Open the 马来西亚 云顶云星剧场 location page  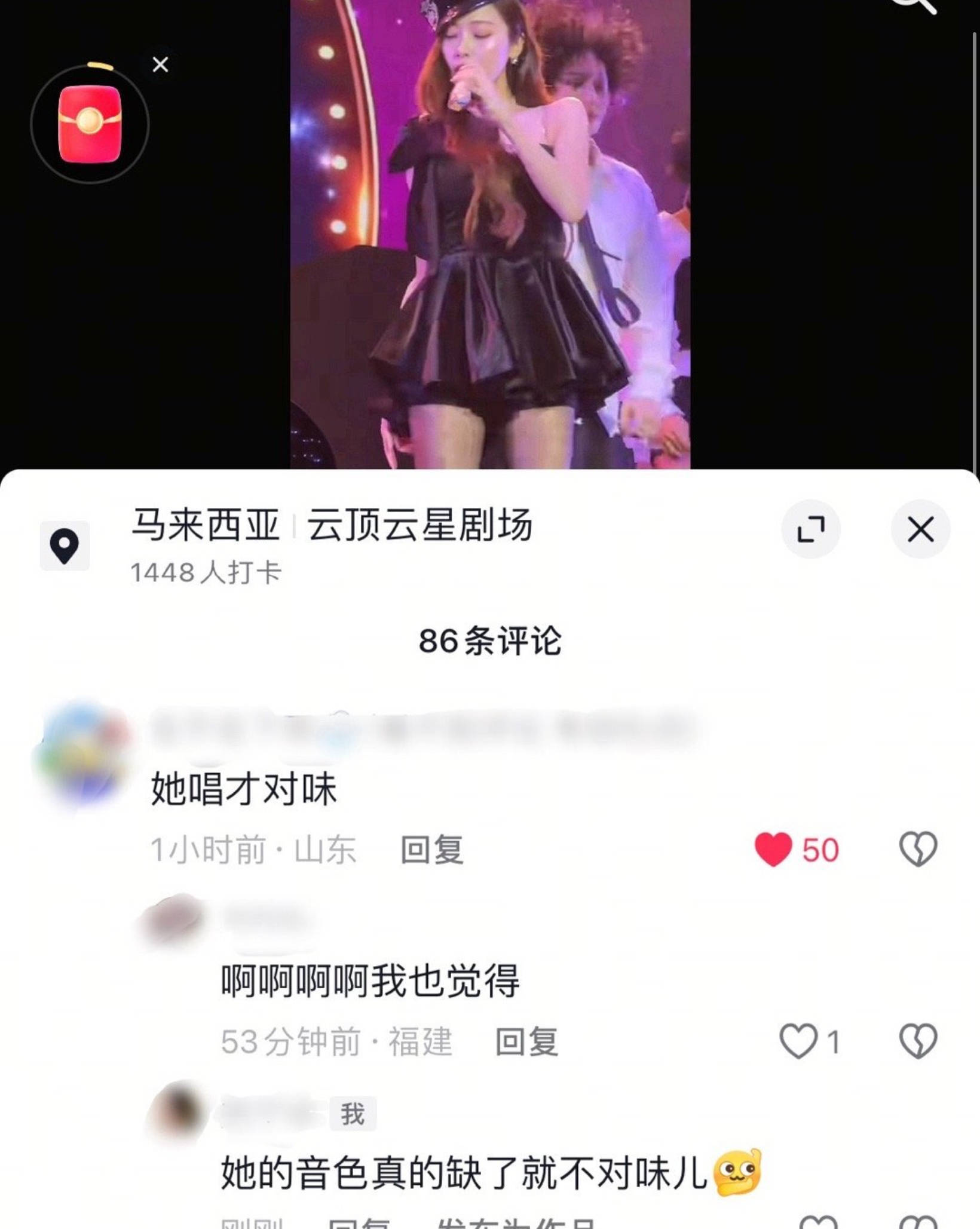tap(331, 525)
